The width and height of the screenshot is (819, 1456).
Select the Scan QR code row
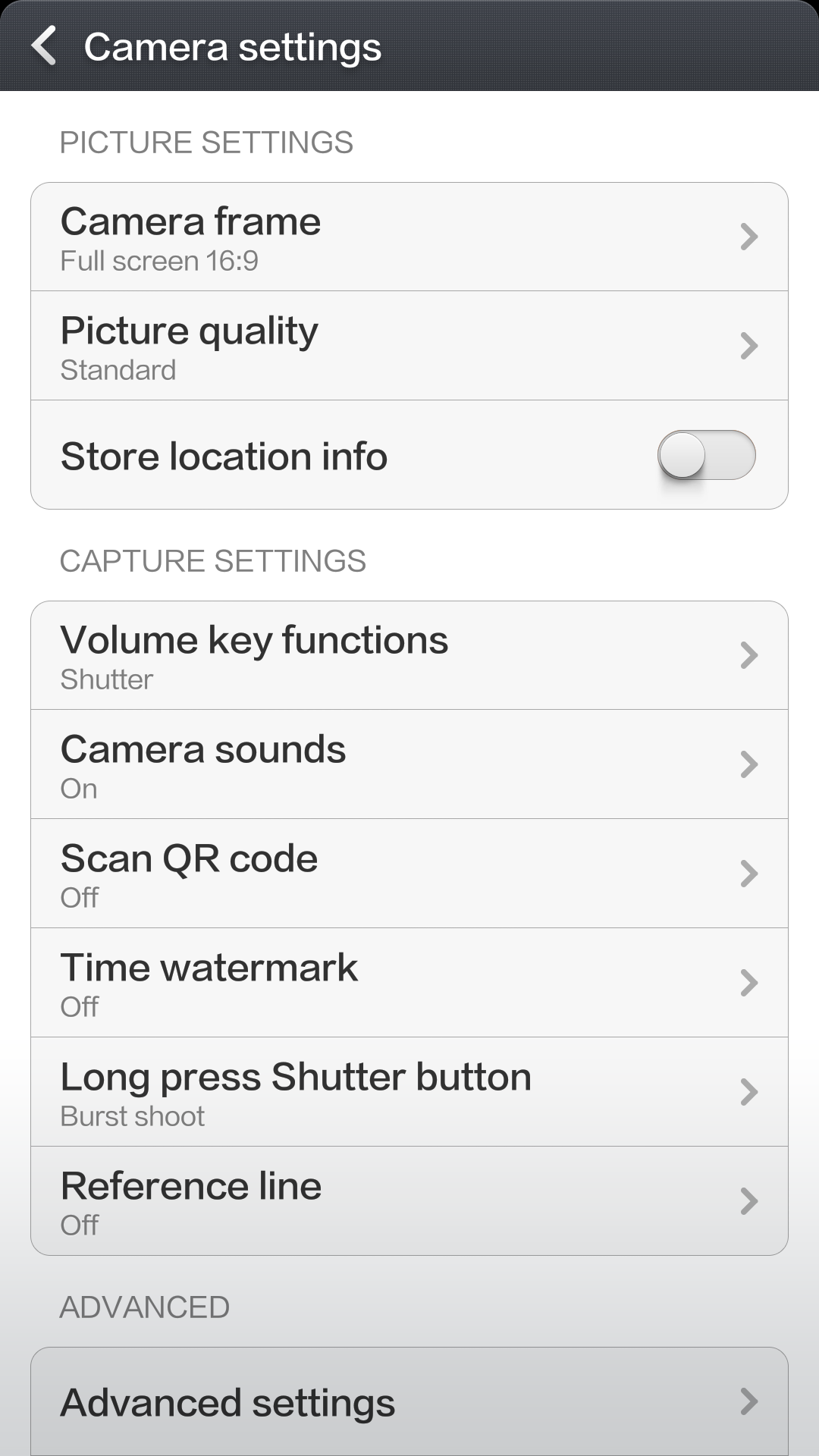pos(409,874)
